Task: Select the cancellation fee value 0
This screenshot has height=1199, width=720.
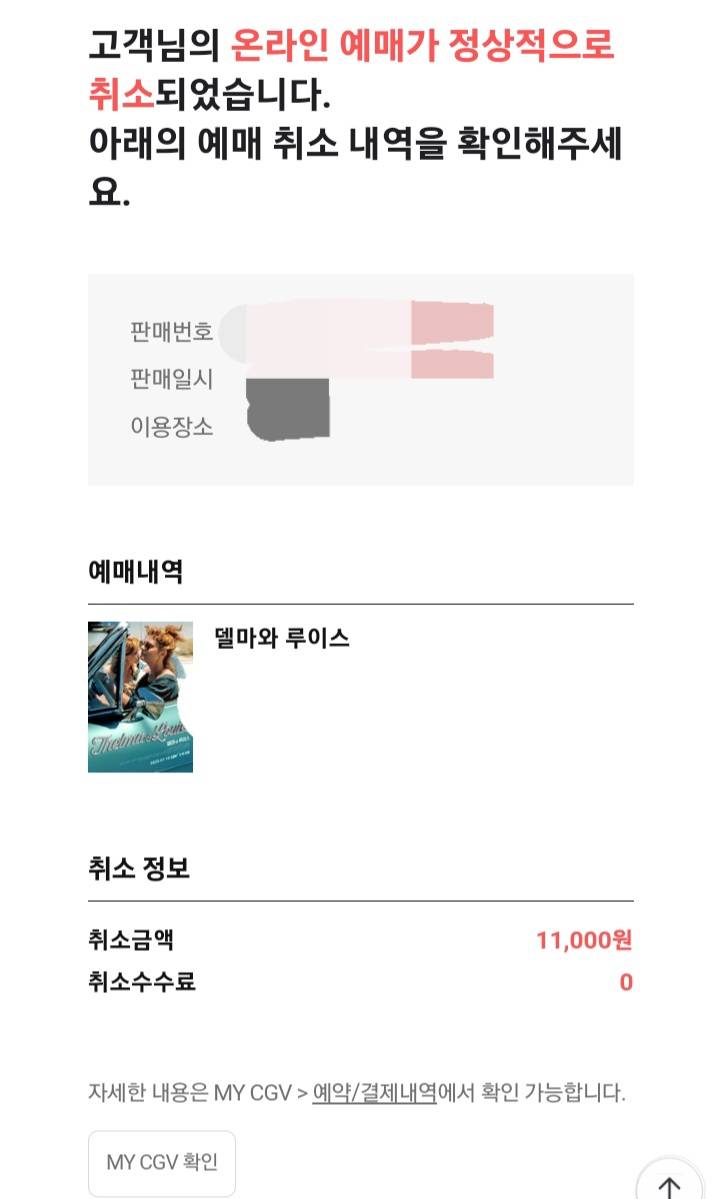Action: click(x=626, y=982)
